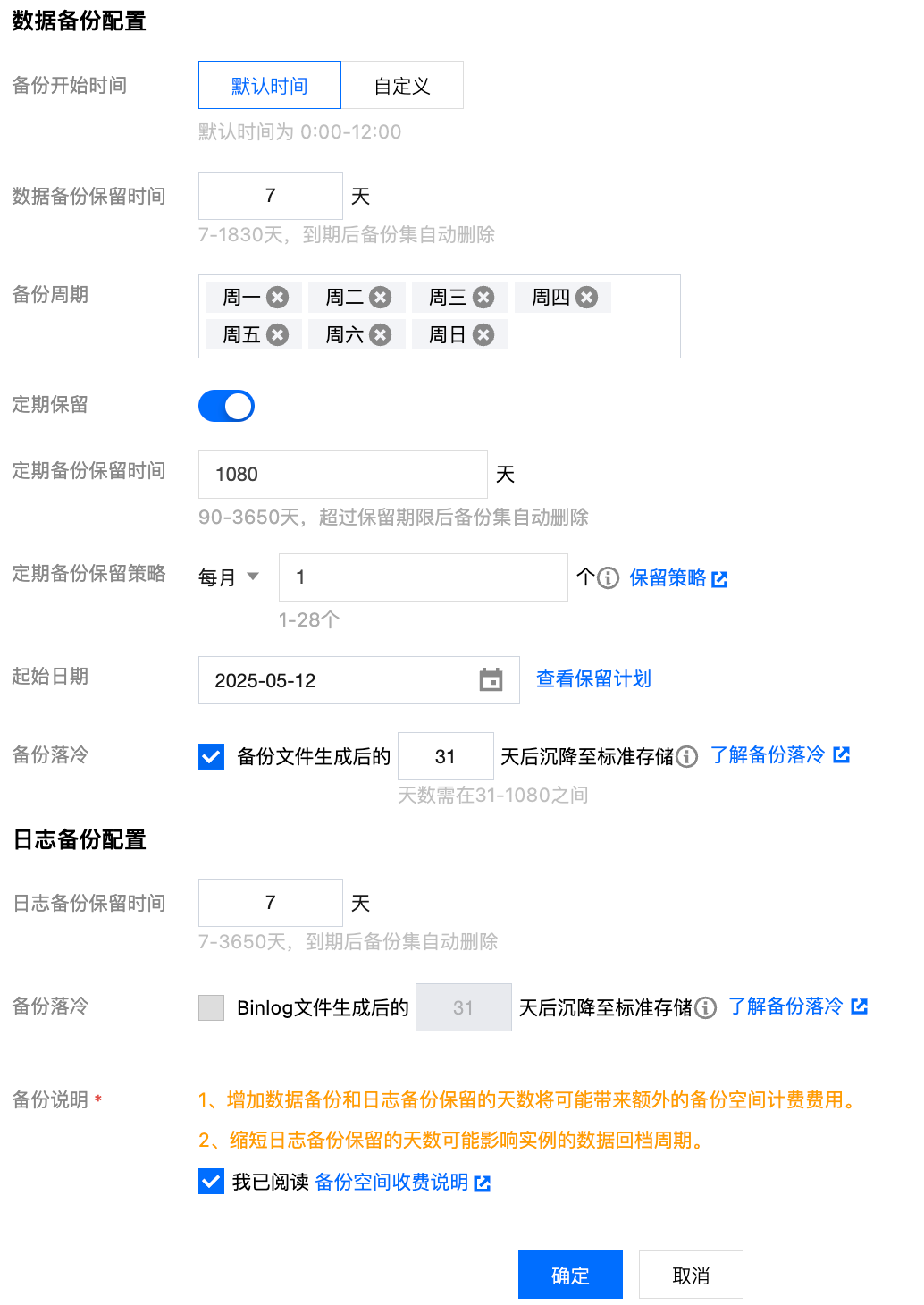This screenshot has width=924, height=1305.
Task: Edit the 数据备份保留时间 days field
Action: point(270,196)
